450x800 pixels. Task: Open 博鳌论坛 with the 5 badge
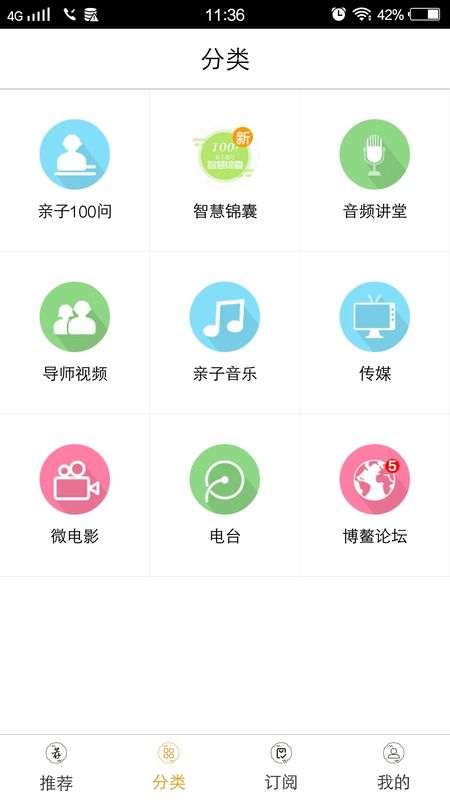pyautogui.click(x=375, y=495)
